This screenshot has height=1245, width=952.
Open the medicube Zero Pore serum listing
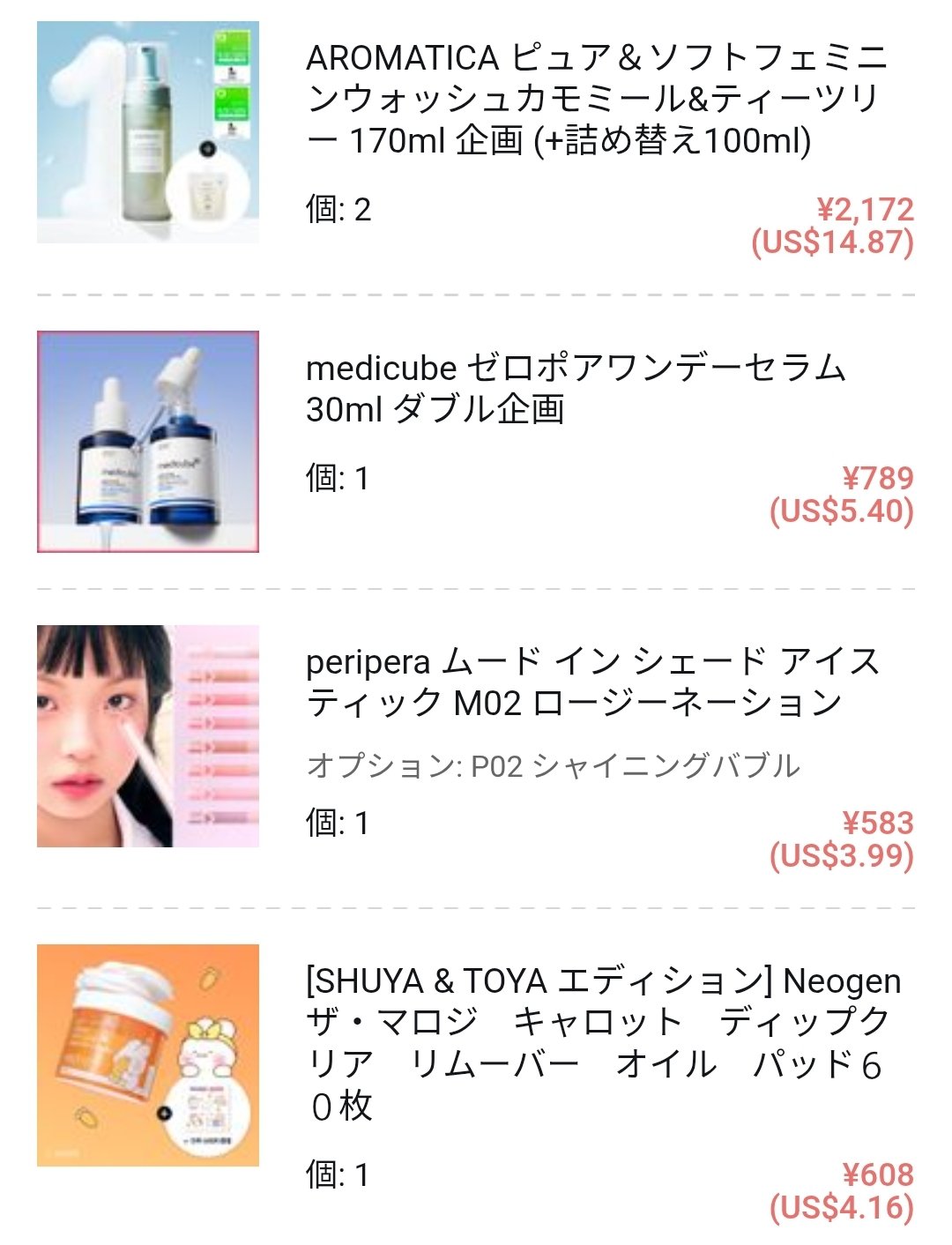coord(573,388)
